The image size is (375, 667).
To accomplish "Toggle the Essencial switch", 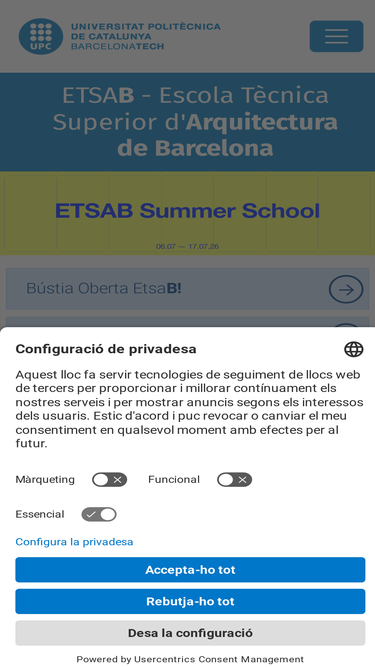I will point(99,514).
